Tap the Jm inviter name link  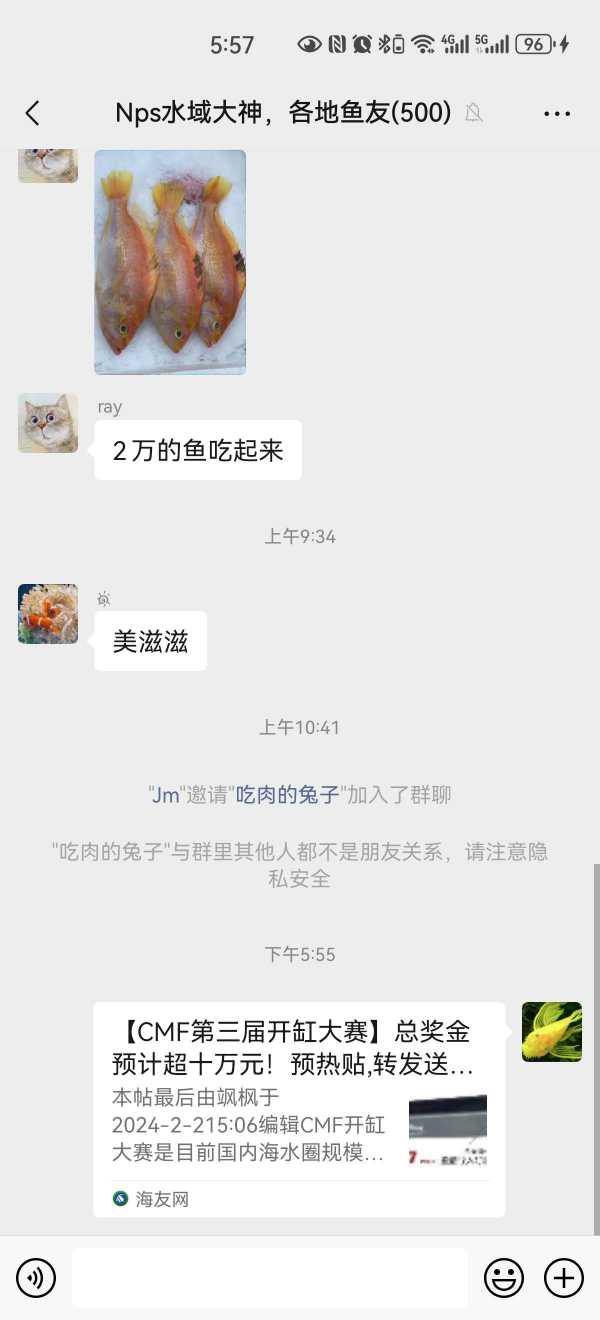[165, 795]
